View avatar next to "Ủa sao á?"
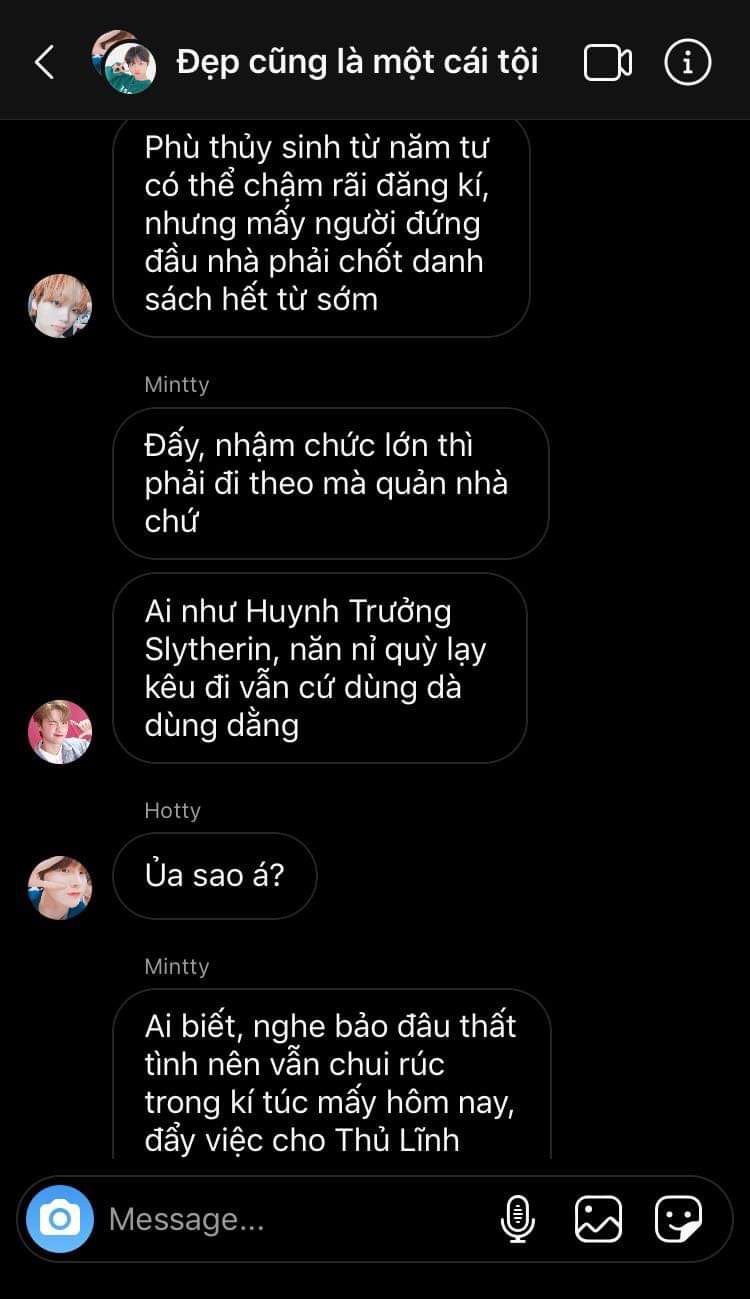750x1299 pixels. pos(60,887)
